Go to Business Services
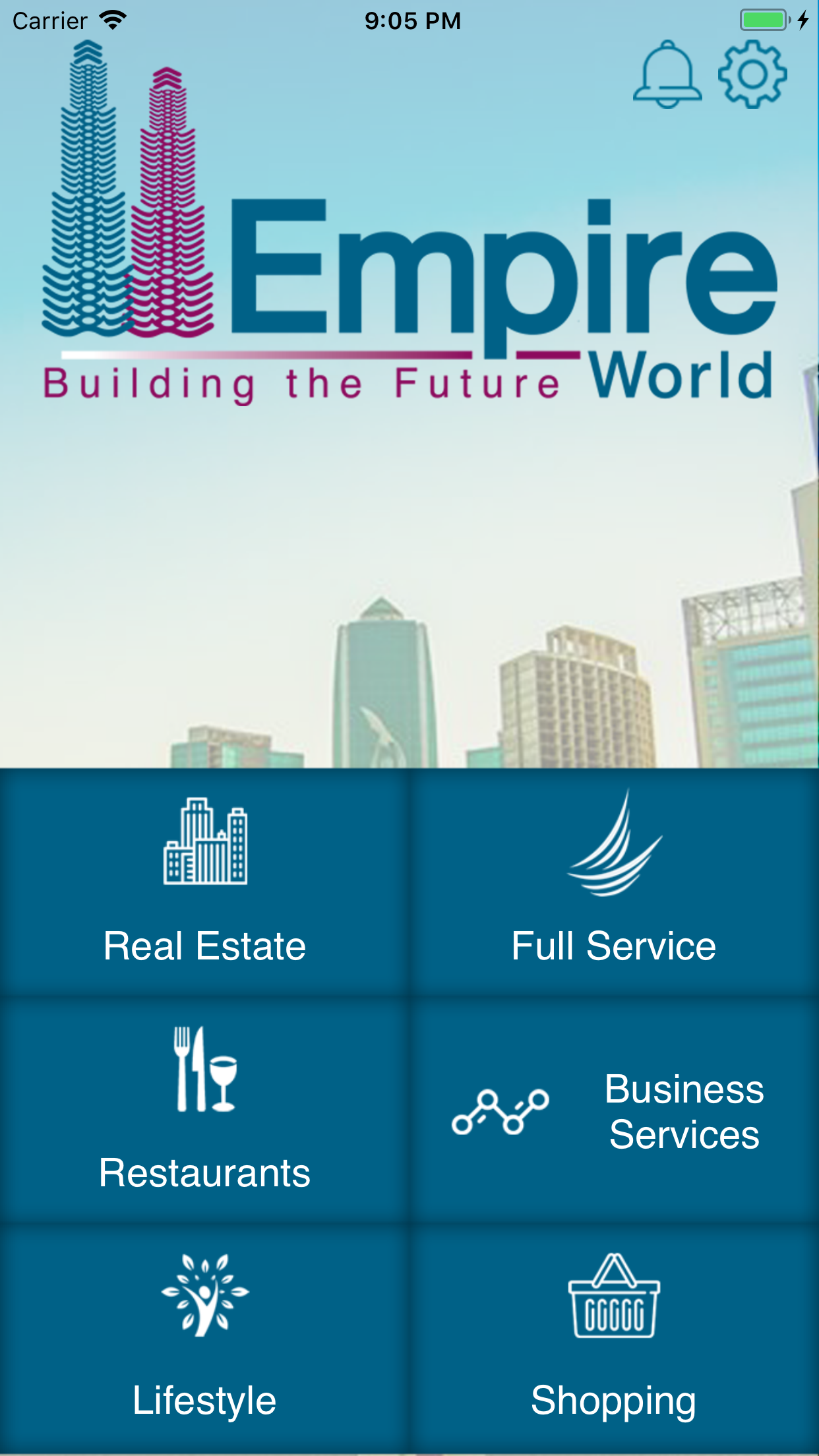Viewport: 819px width, 1456px height. click(x=613, y=1110)
